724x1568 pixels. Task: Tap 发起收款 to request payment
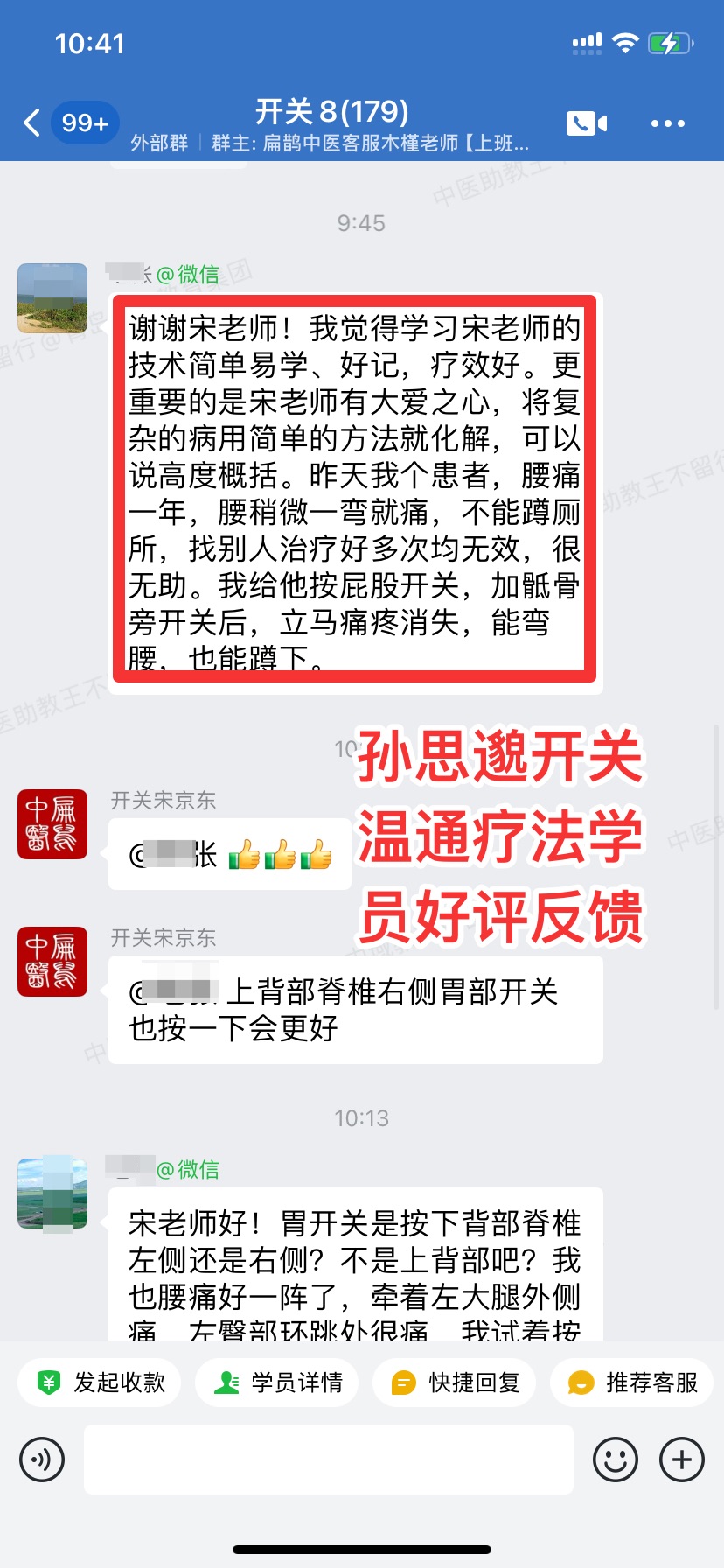(x=100, y=1382)
